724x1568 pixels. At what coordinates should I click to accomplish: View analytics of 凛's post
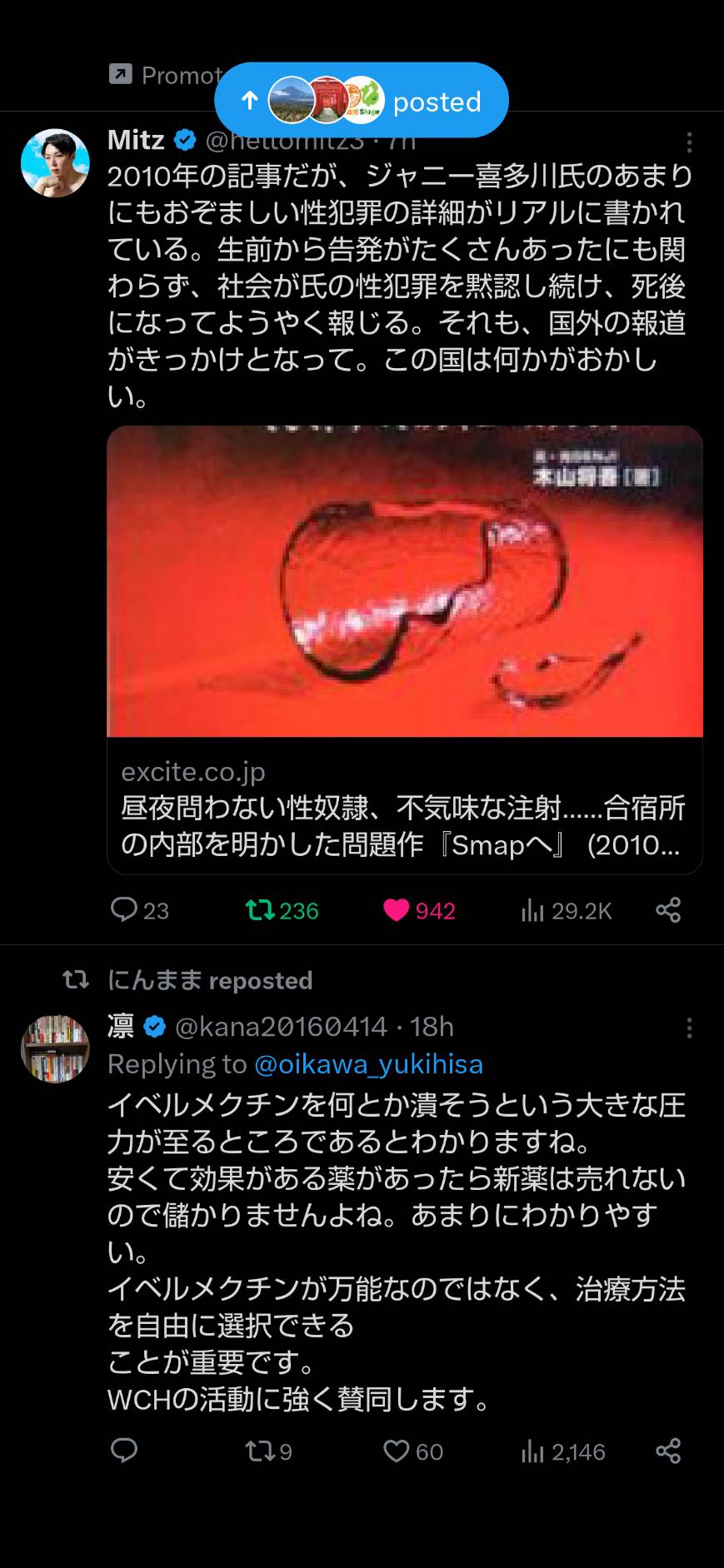[563, 1451]
